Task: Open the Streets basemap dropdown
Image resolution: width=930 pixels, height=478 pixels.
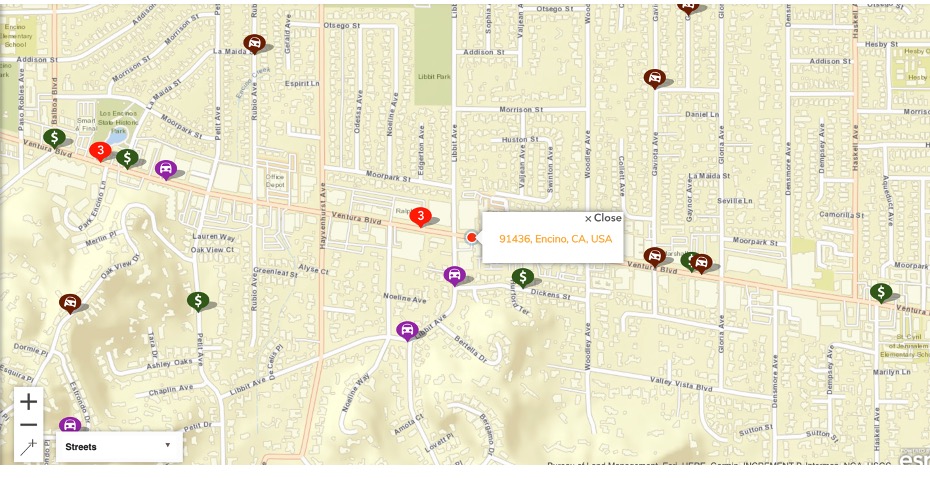Action: (119, 446)
